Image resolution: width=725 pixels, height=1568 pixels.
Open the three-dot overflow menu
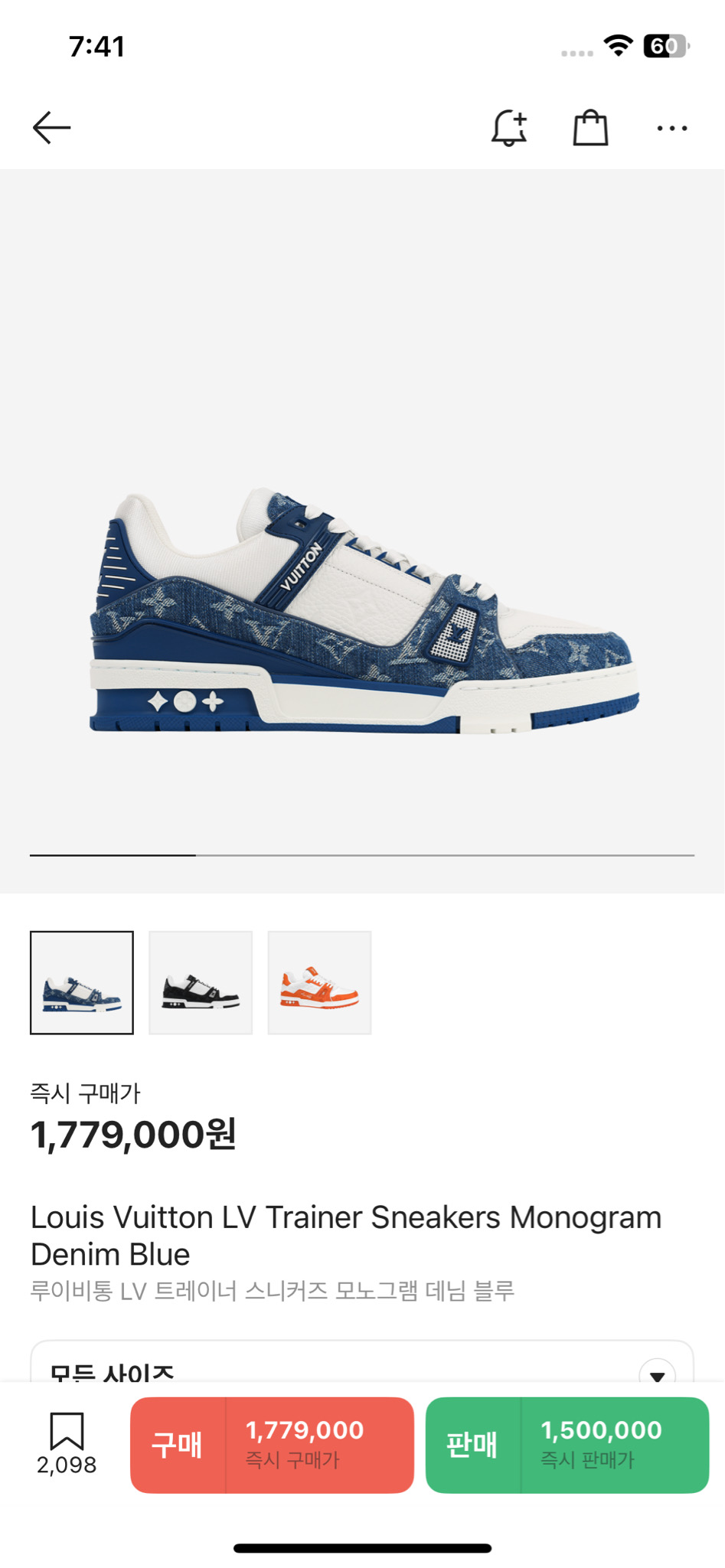[671, 128]
